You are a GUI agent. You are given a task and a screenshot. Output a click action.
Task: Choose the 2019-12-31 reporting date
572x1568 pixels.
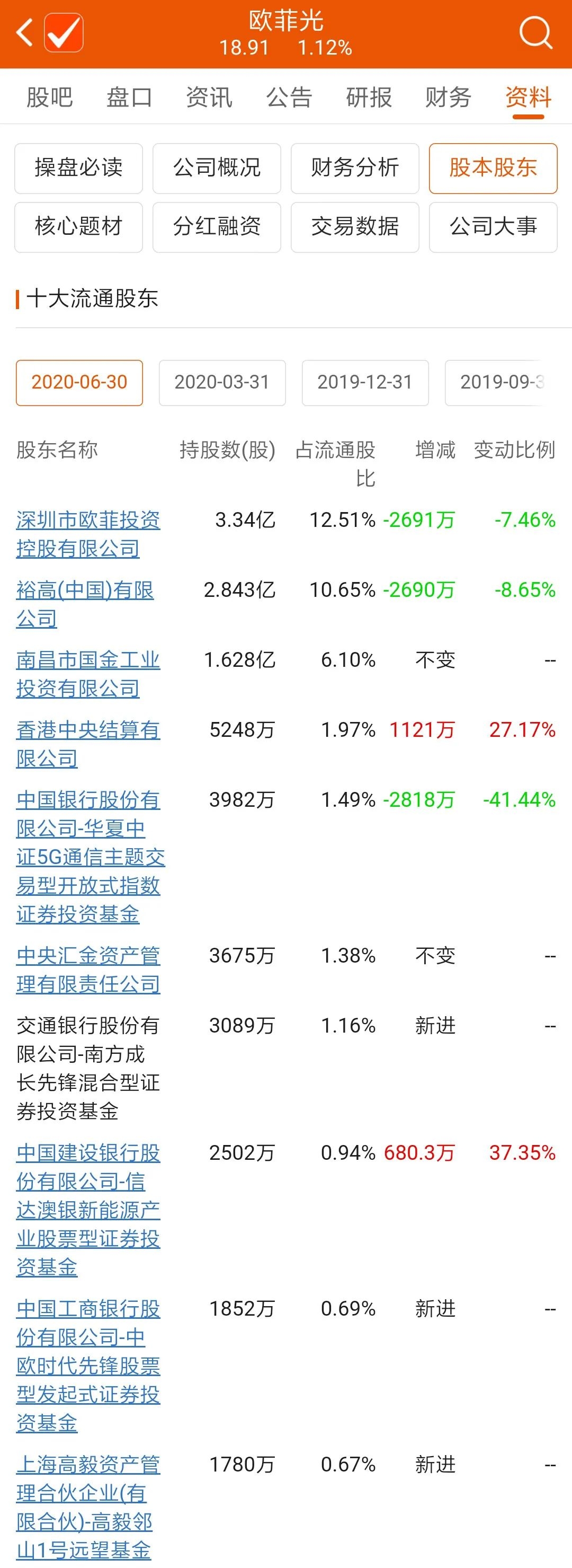tap(365, 382)
